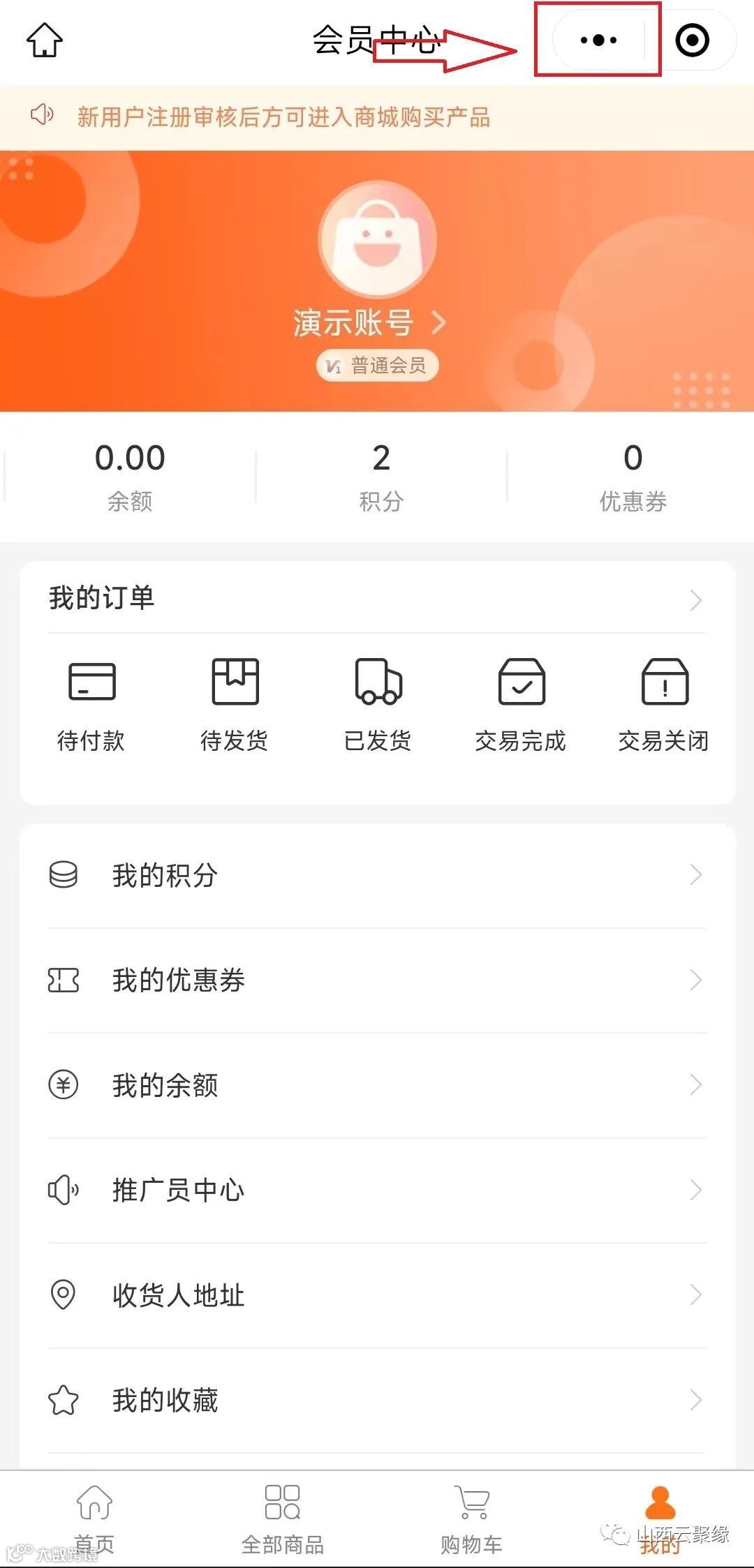Open the 演示账号 profile
Image resolution: width=754 pixels, height=1568 pixels.
click(369, 323)
